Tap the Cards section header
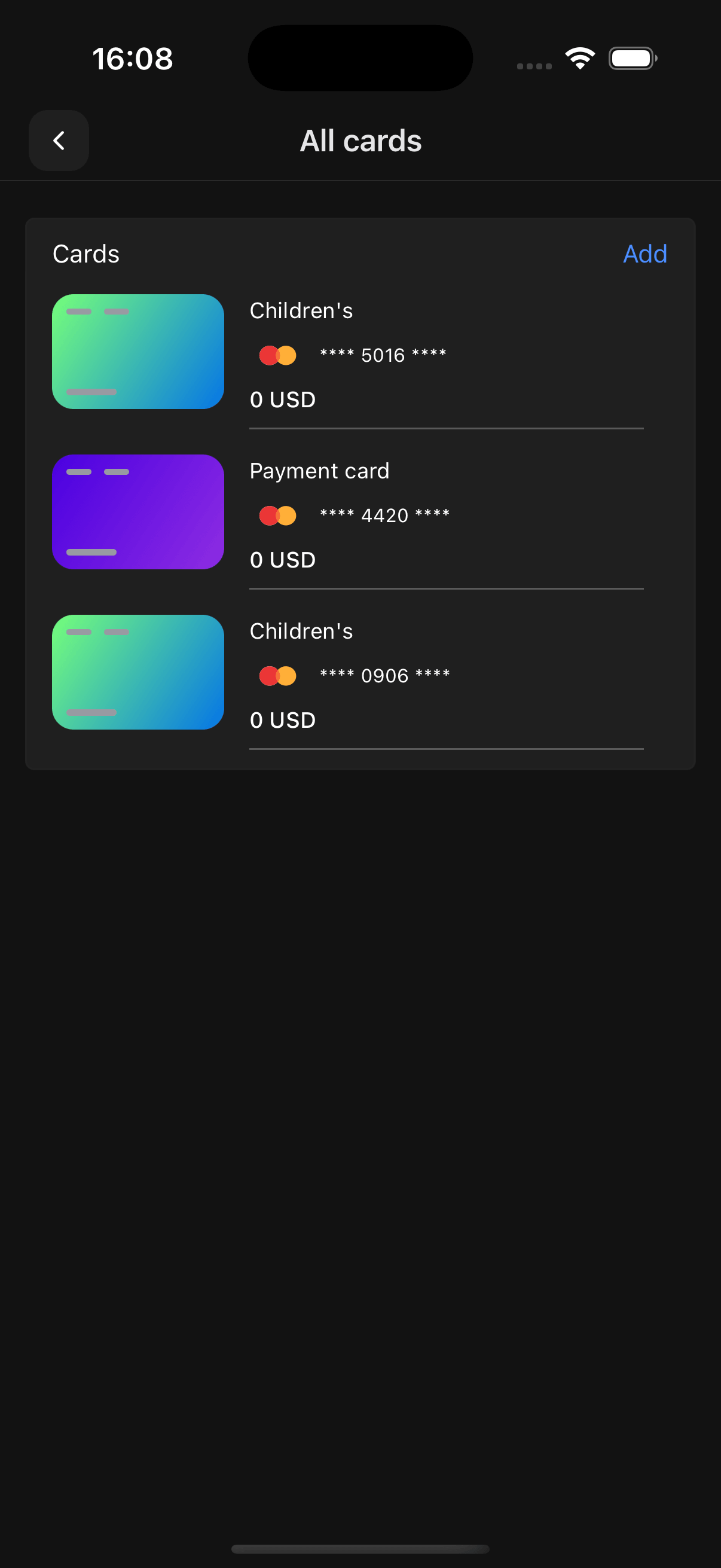Screen dimensions: 721x1568 [85, 254]
